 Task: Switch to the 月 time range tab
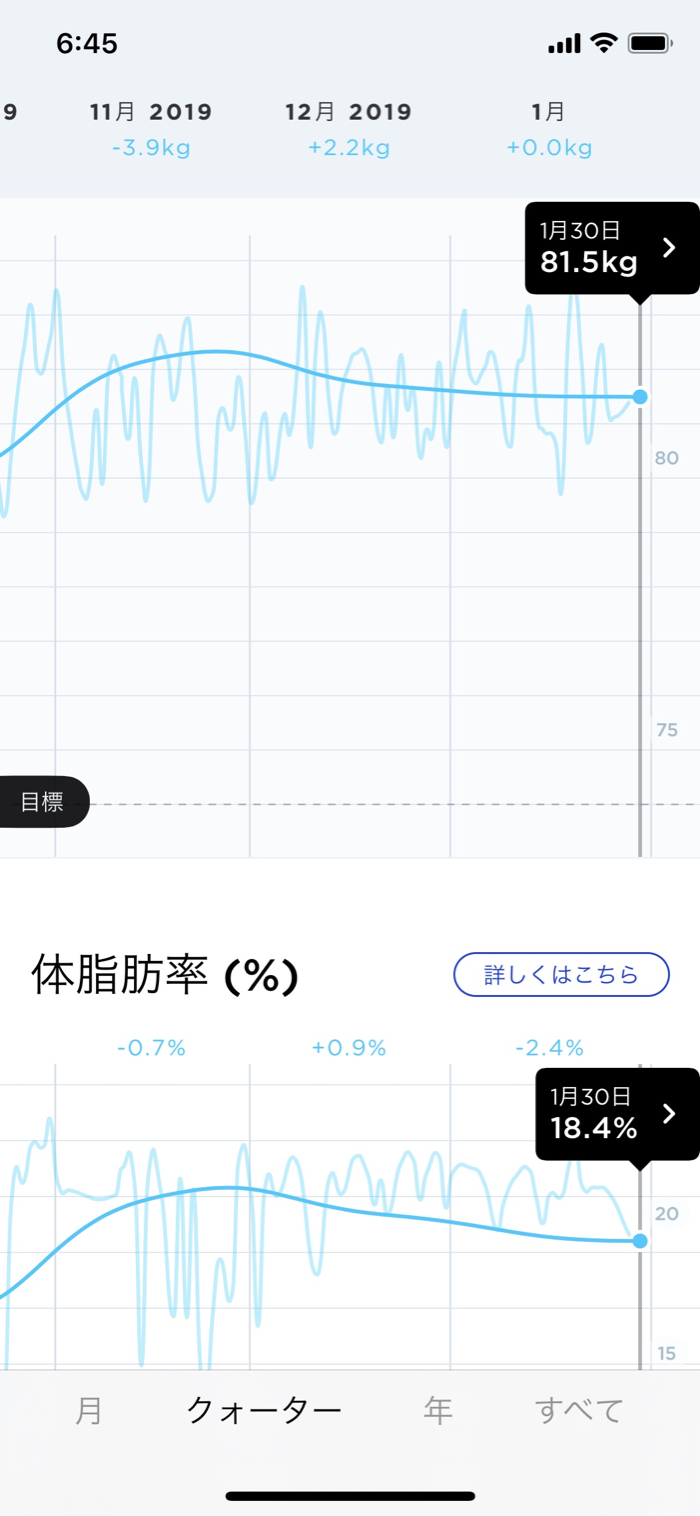89,1410
